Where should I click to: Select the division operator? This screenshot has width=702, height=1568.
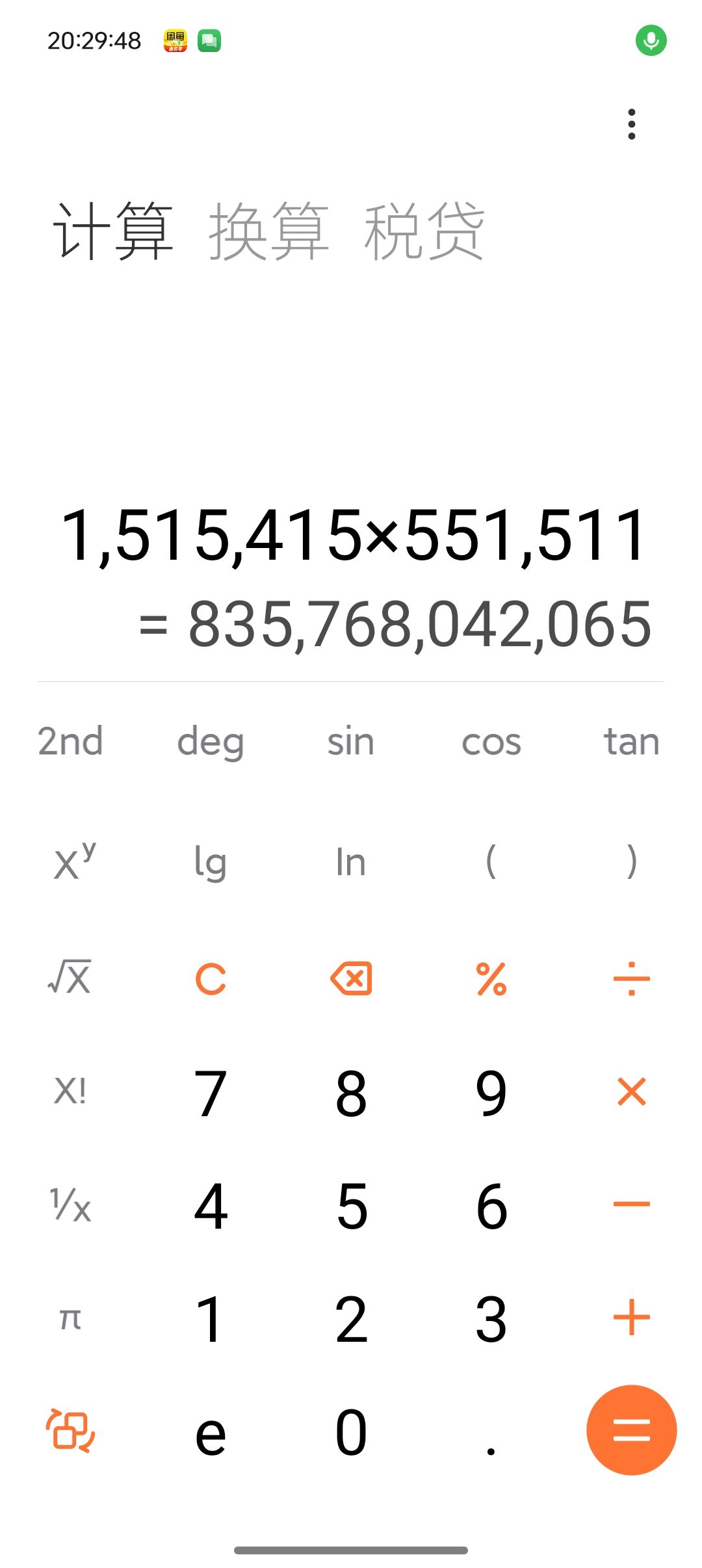631,978
